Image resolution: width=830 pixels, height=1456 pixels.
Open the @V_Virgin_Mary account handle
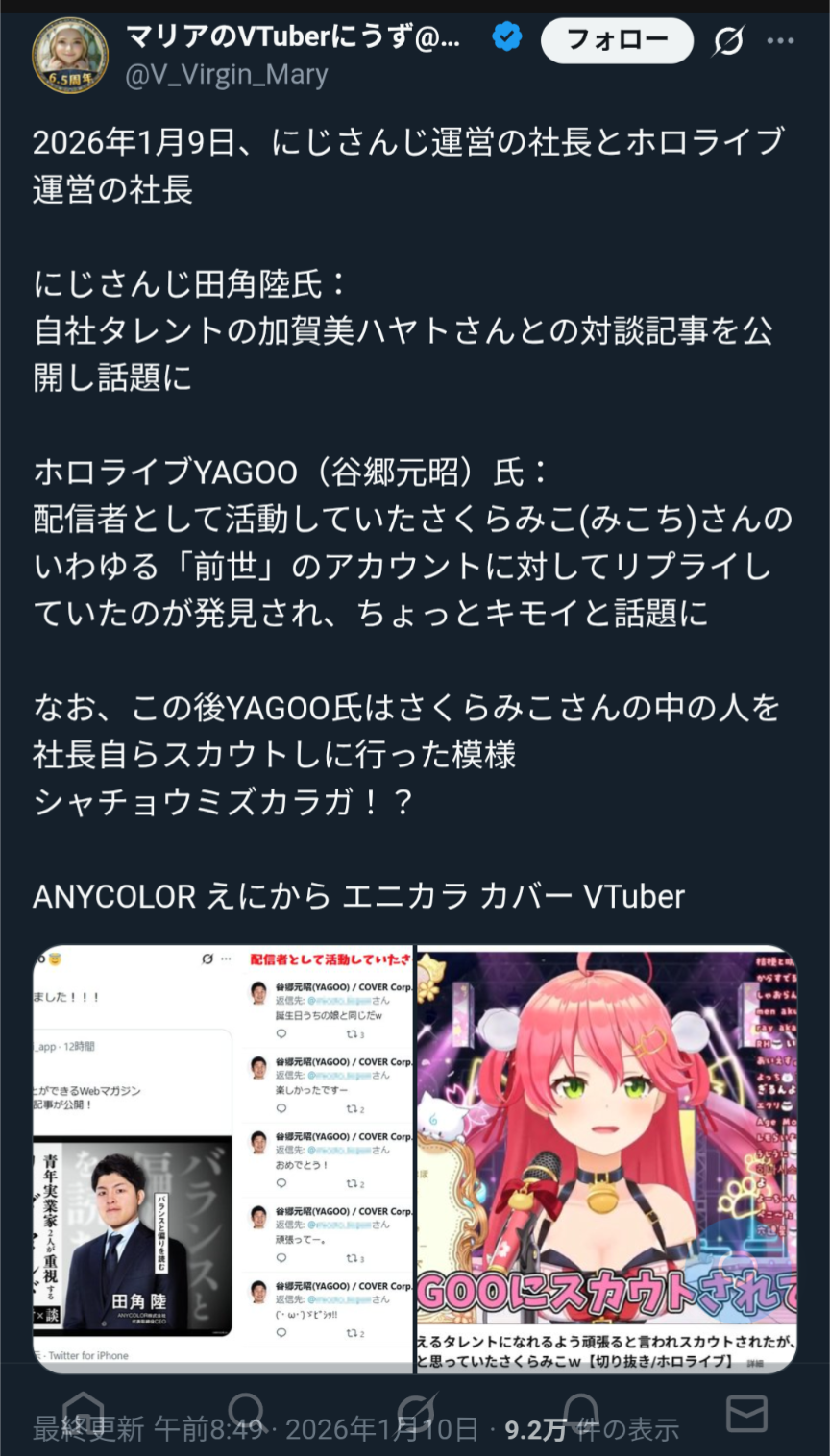tap(227, 74)
